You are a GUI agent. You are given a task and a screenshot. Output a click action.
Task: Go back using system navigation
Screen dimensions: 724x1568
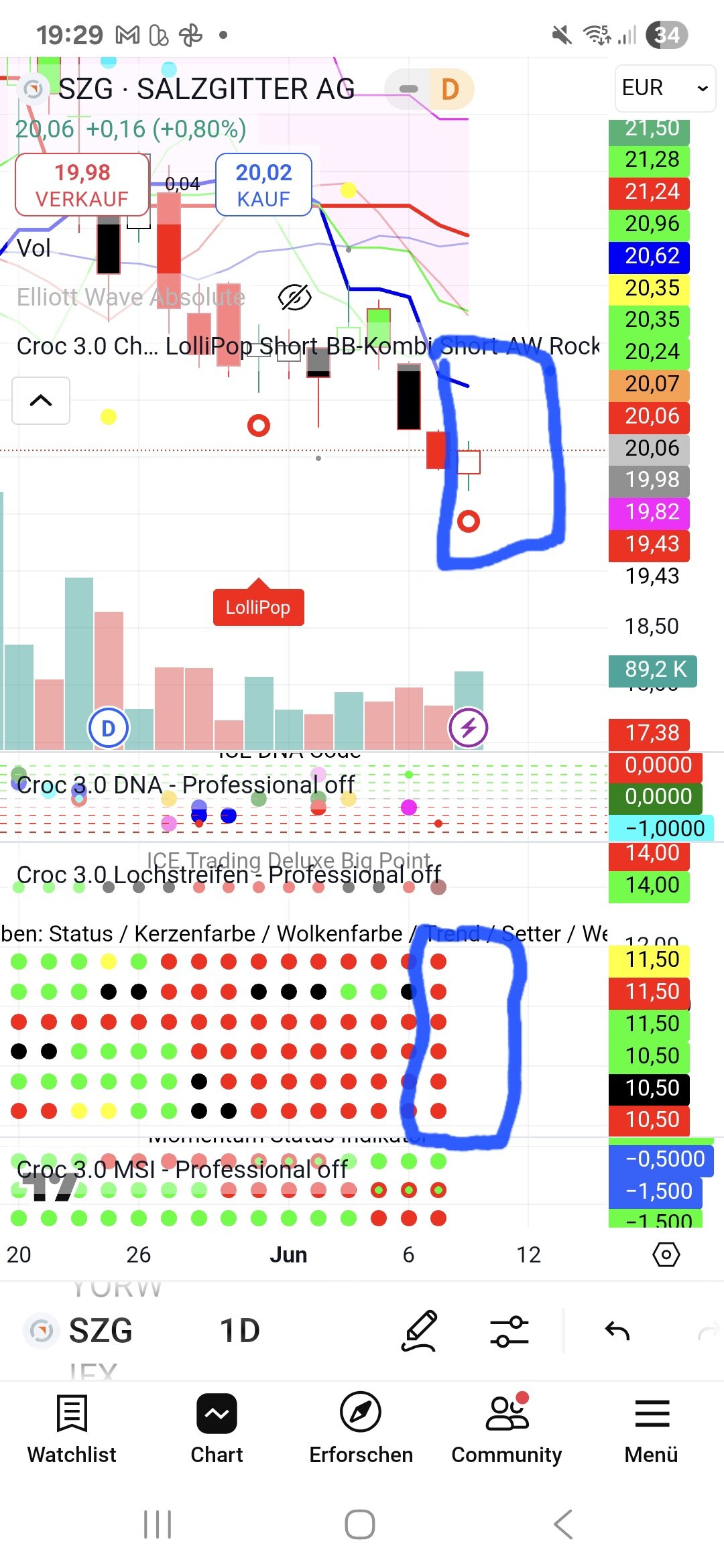(x=563, y=1524)
